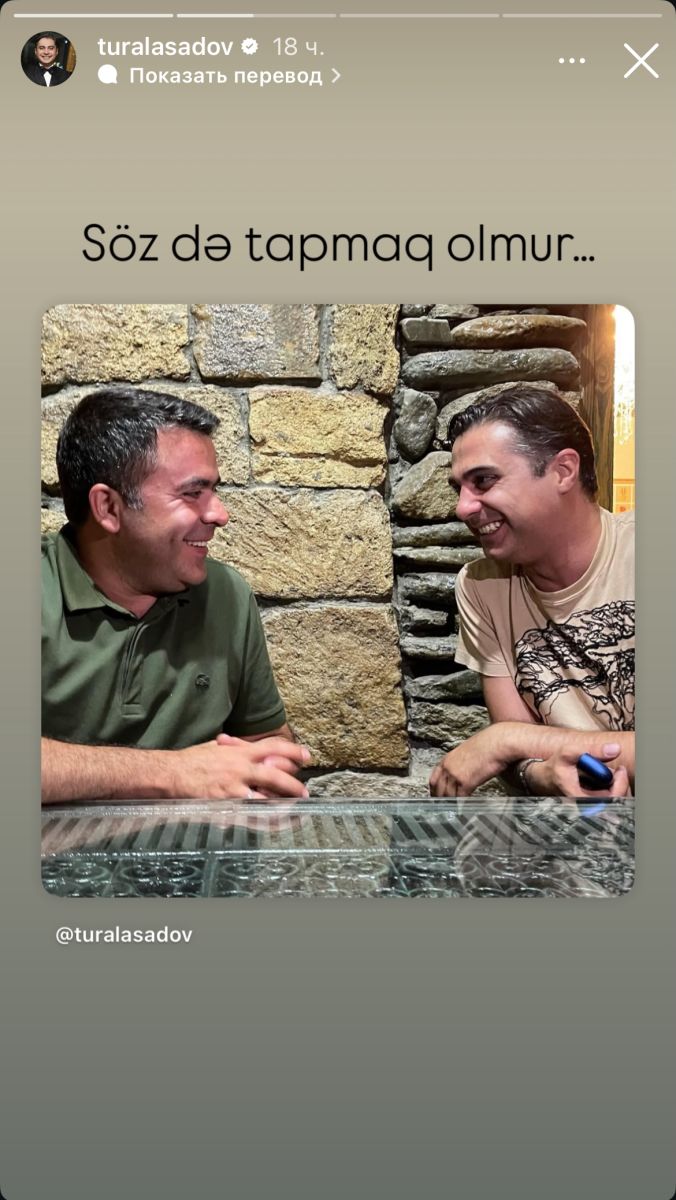676x1200 pixels.
Task: Close the story viewer
Action: coord(641,61)
